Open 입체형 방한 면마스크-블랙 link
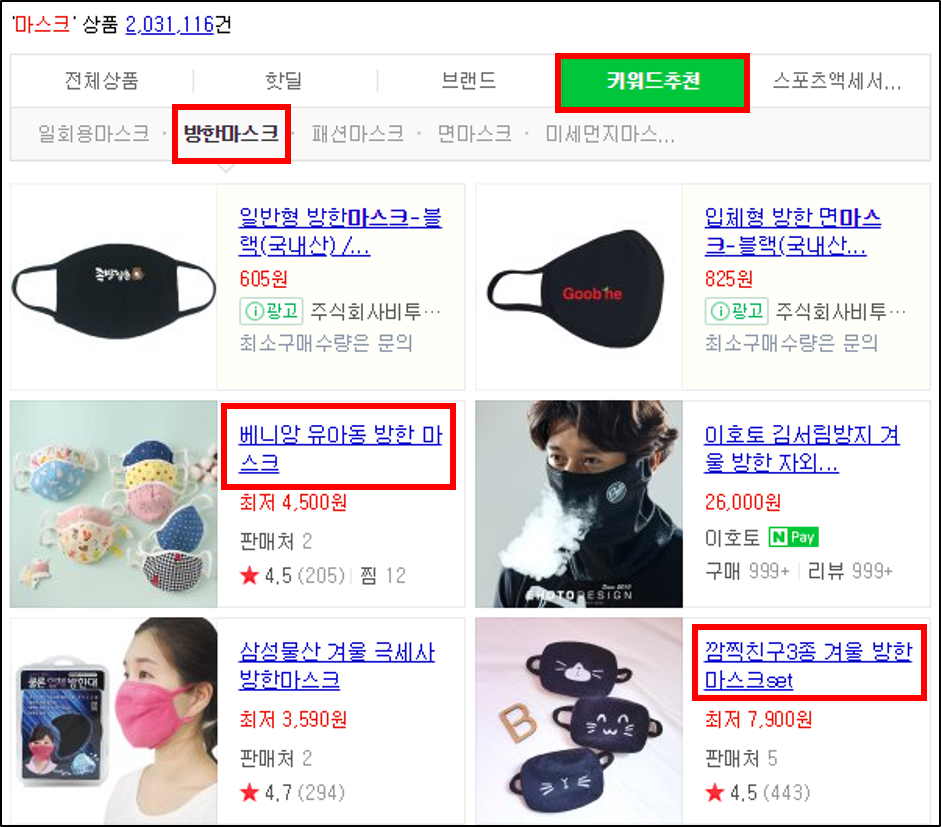 [x=792, y=231]
